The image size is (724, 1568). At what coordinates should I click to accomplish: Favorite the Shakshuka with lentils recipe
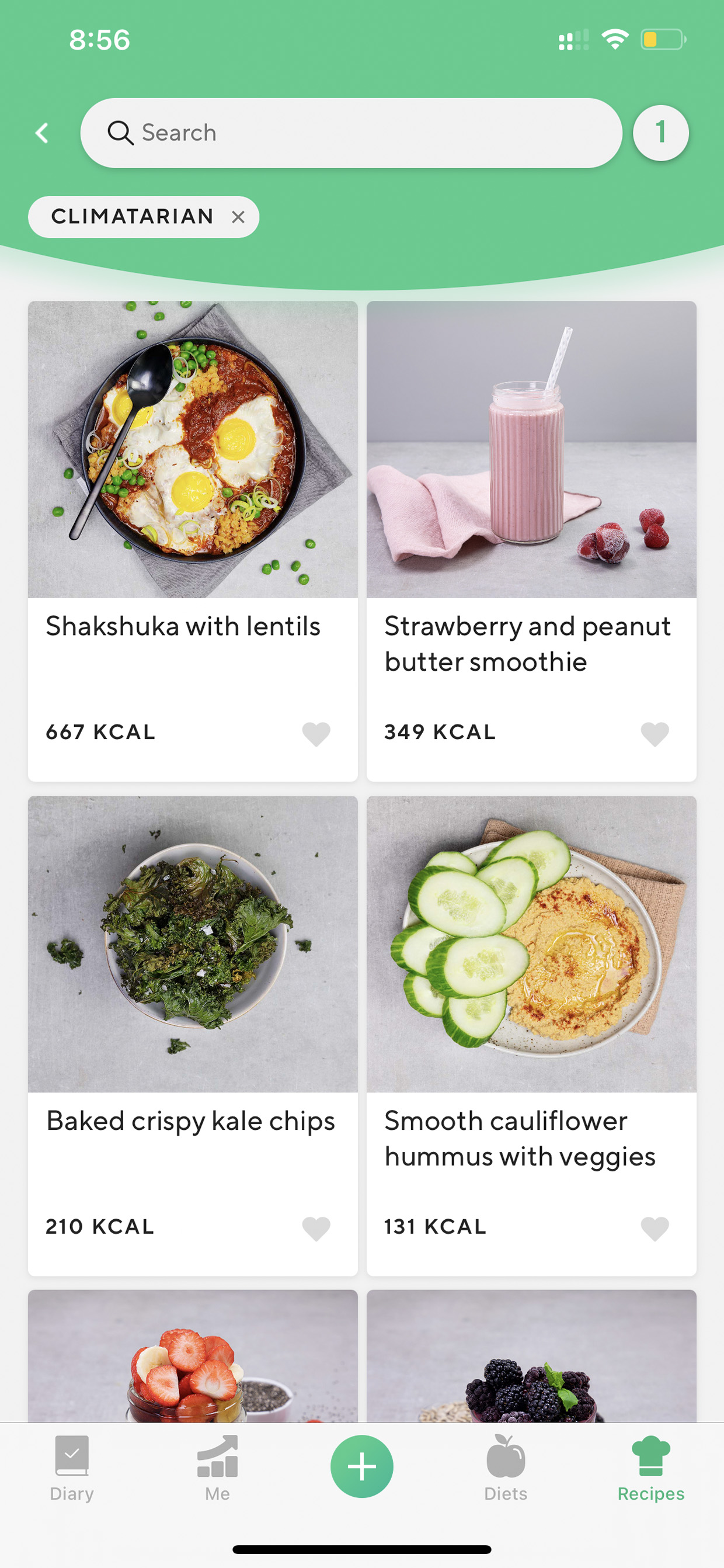click(316, 733)
